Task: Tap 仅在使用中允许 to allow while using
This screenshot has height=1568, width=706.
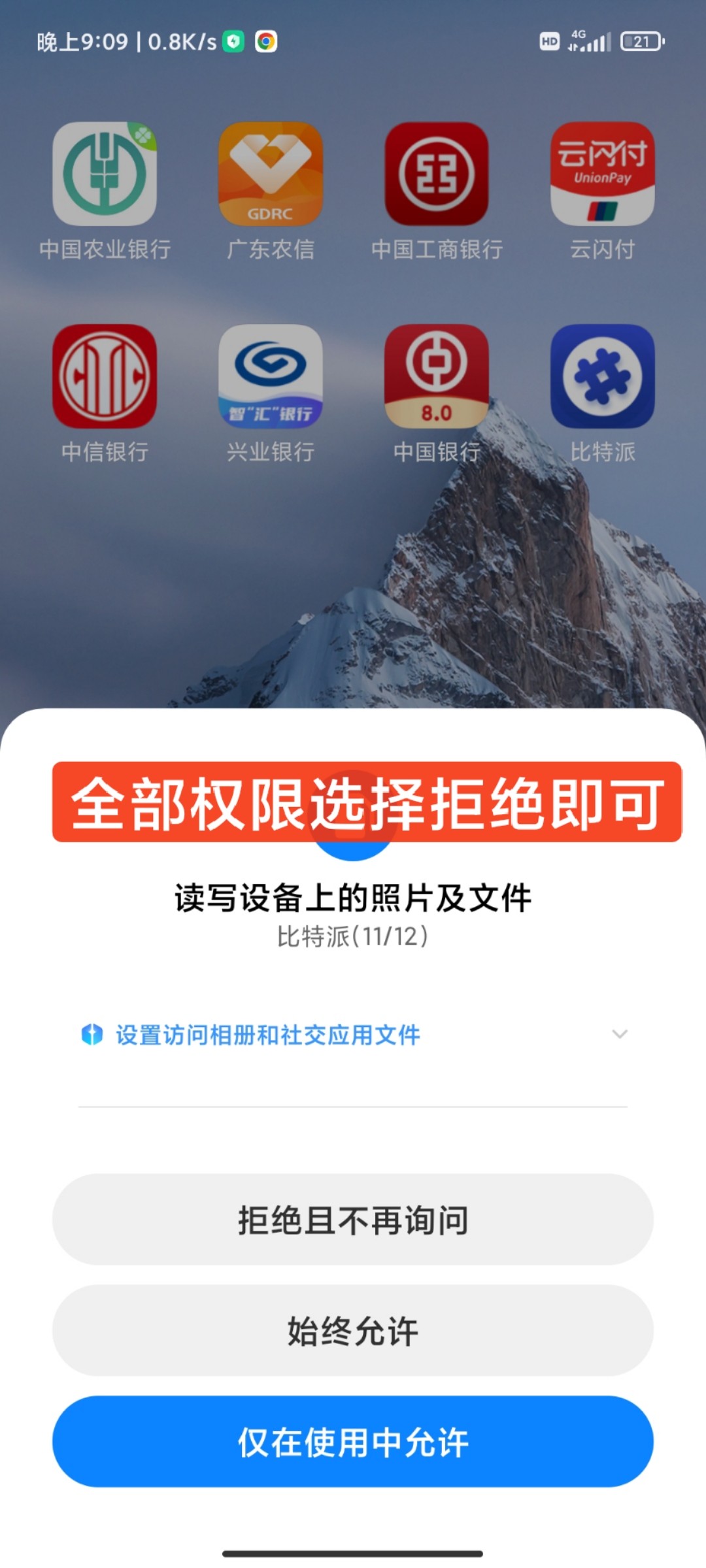Action: [x=353, y=1441]
